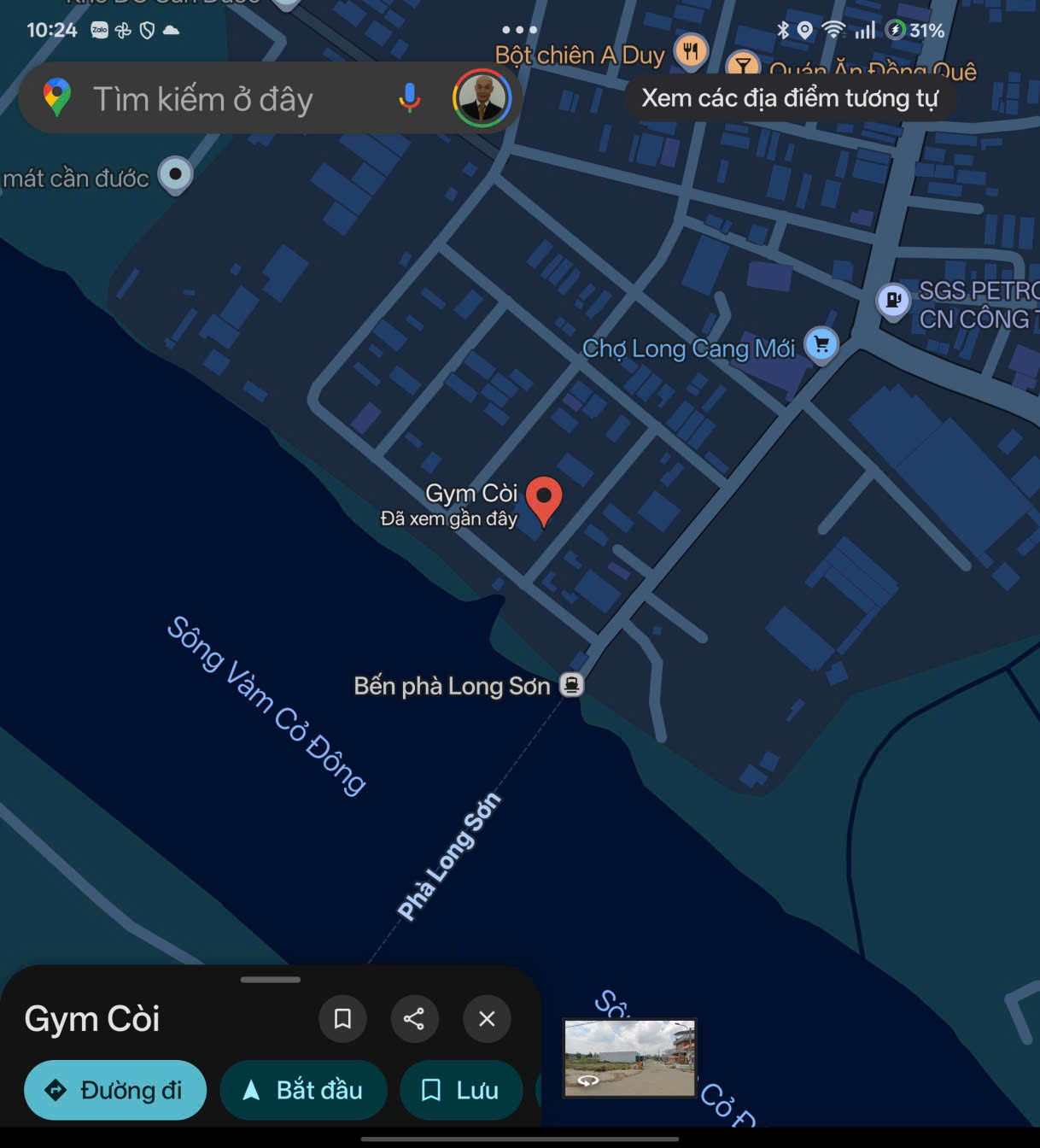Expand the place sheet with the handle
Viewport: 1040px width, 1148px height.
point(270,980)
